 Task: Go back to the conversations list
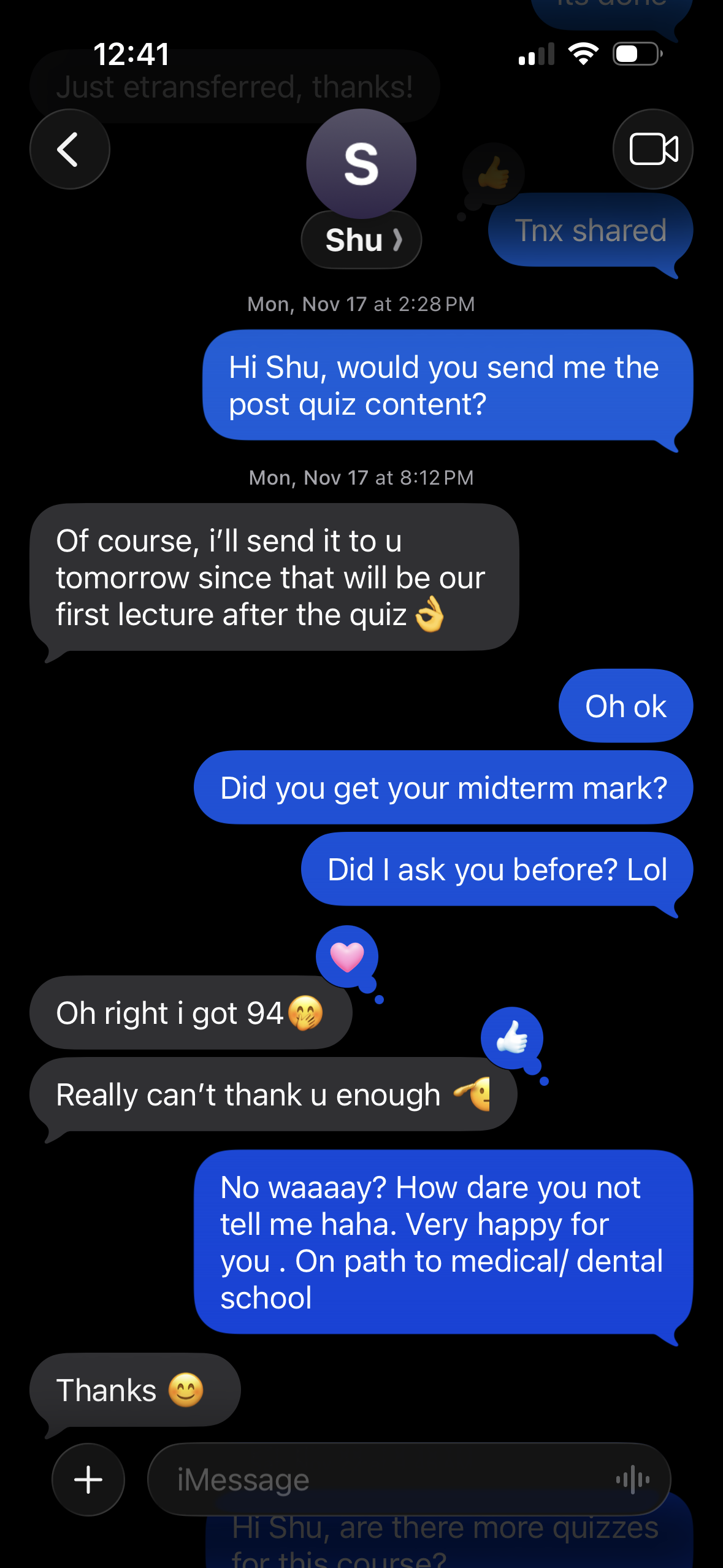pos(69,149)
